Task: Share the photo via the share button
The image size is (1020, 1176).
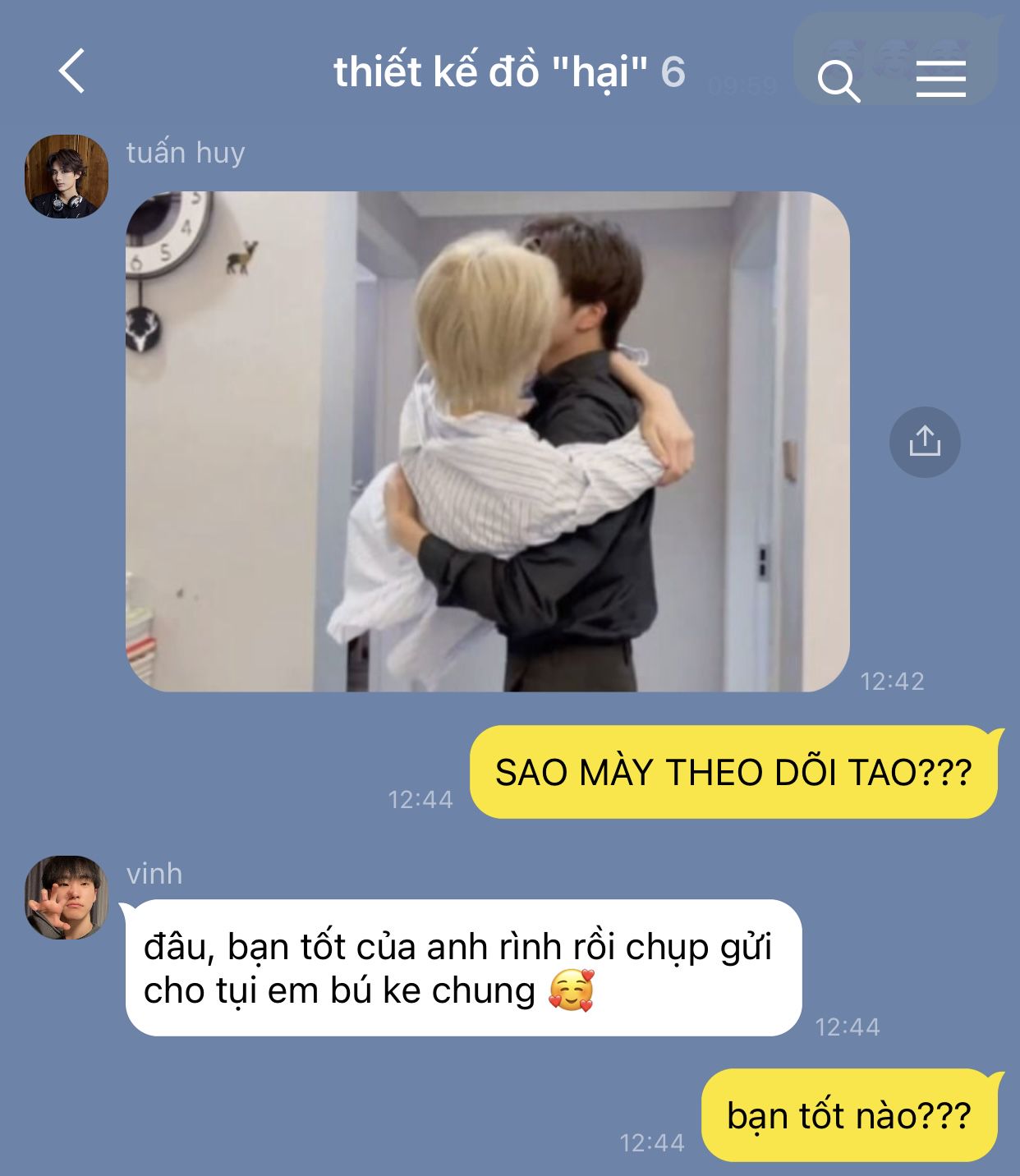Action: tap(924, 442)
